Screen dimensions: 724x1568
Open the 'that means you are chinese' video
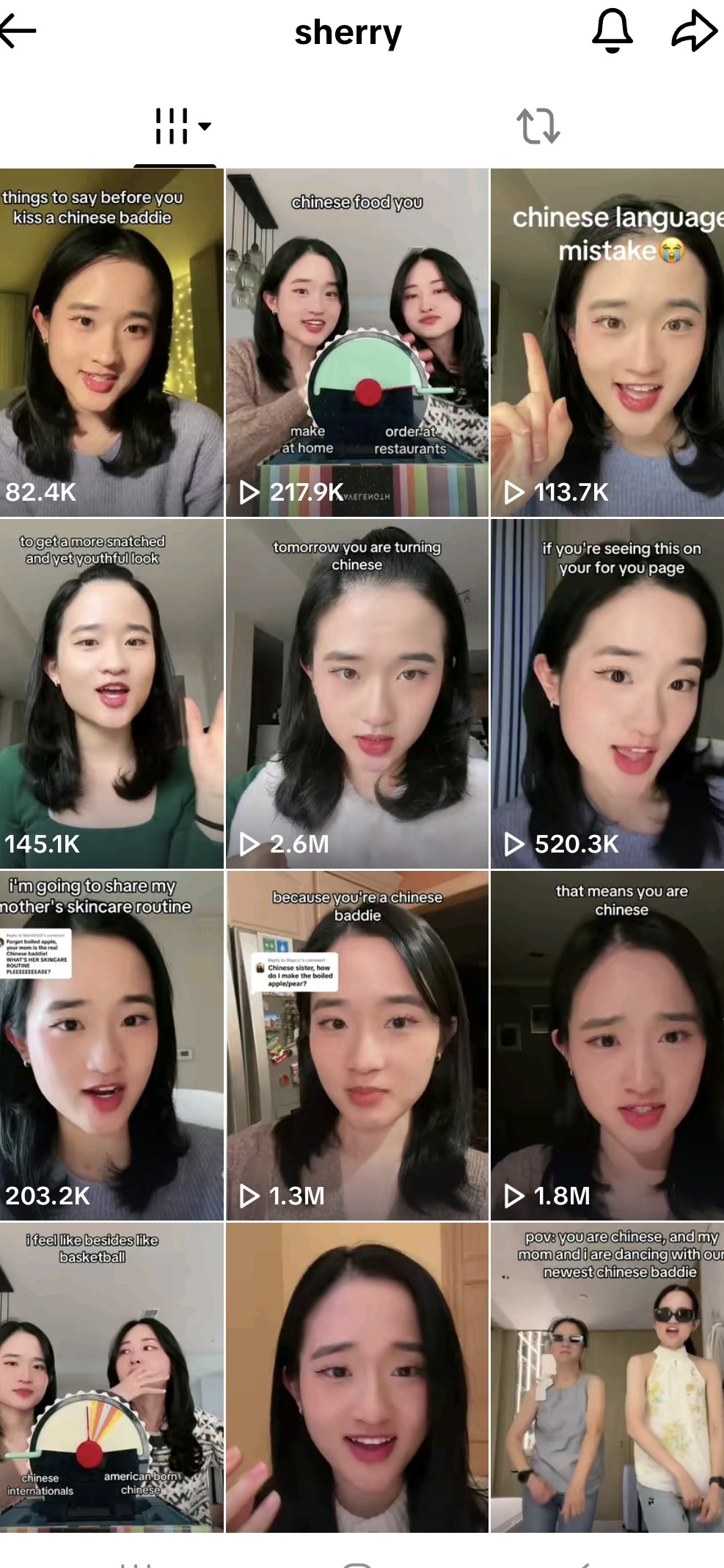(606, 1045)
